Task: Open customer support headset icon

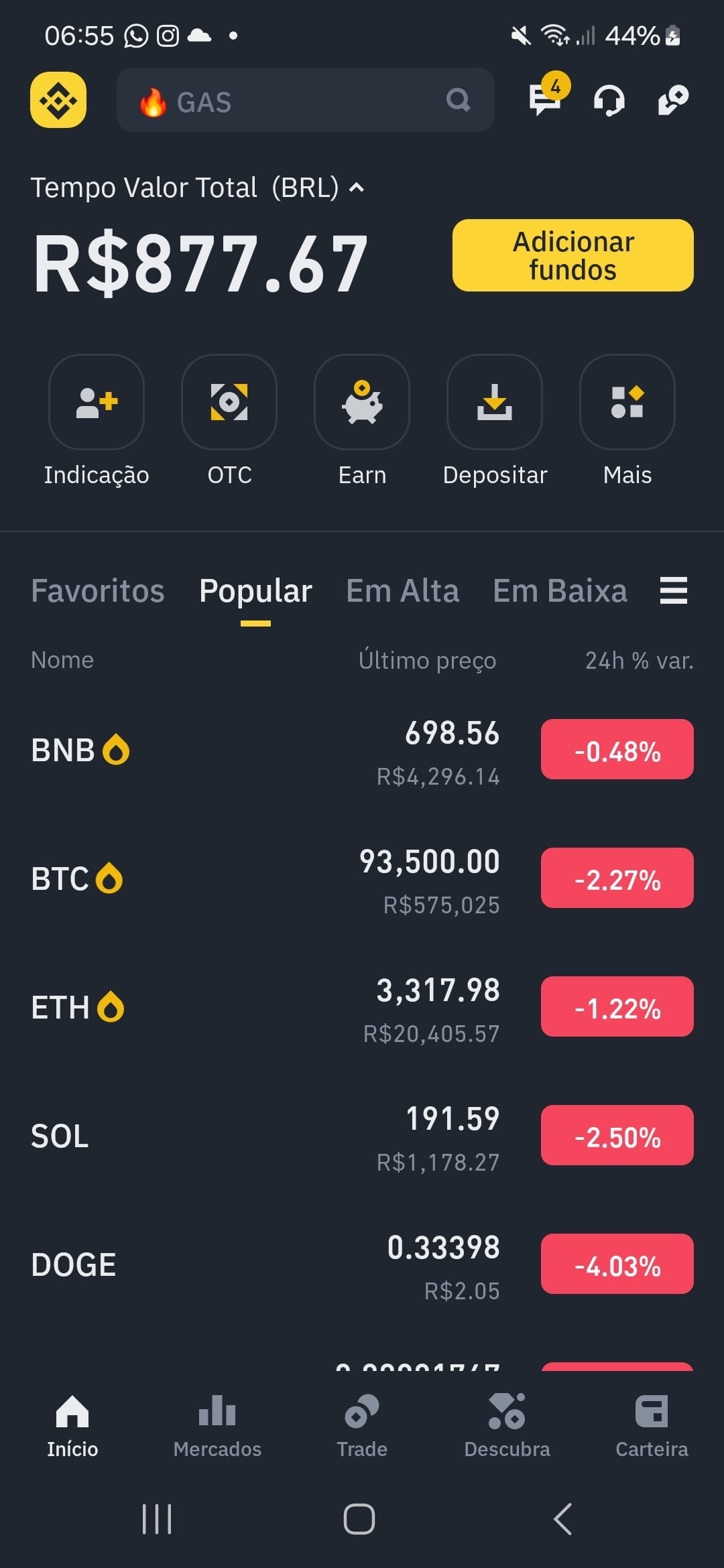Action: [609, 101]
